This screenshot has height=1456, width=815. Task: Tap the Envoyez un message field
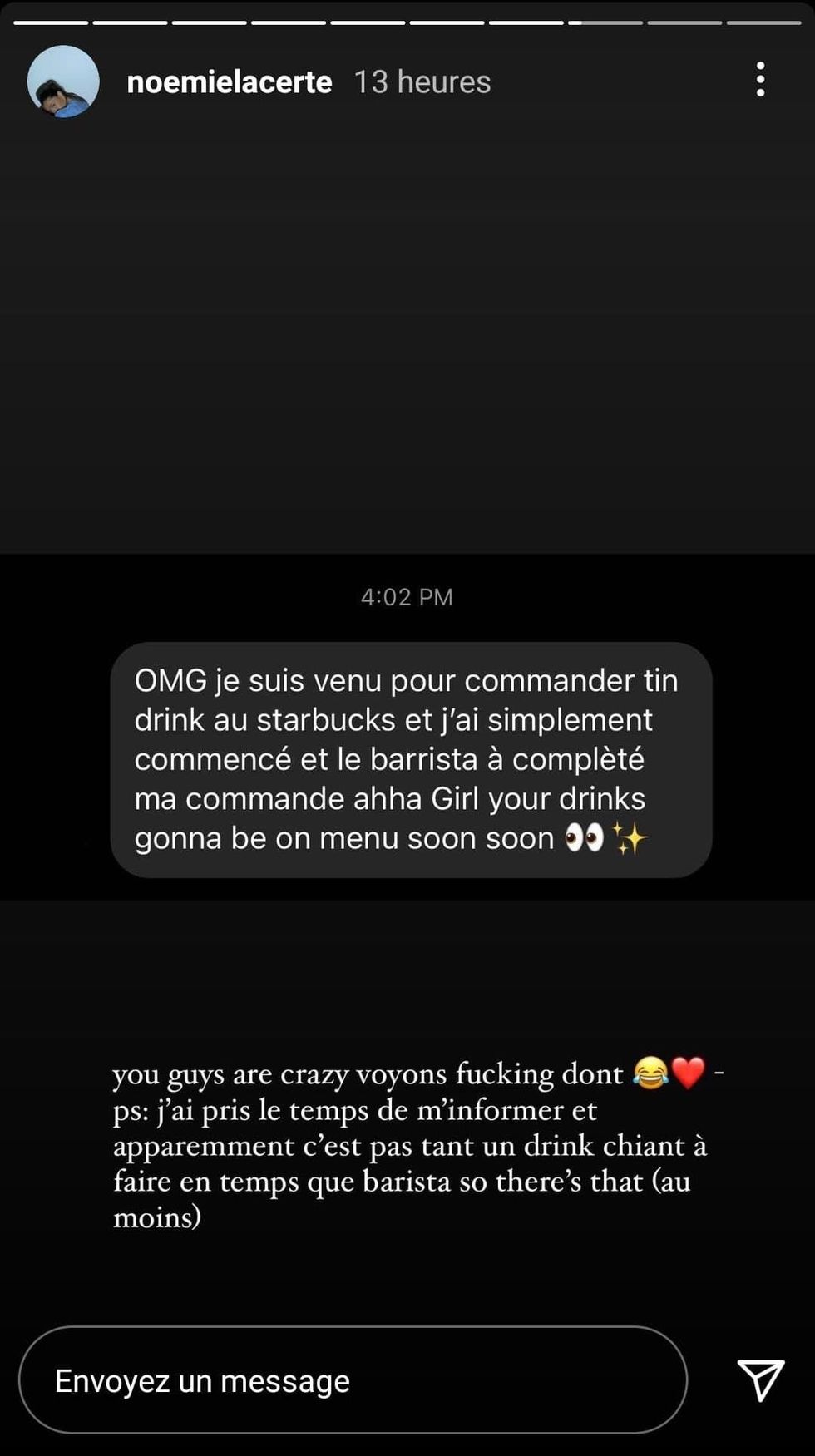point(353,1380)
